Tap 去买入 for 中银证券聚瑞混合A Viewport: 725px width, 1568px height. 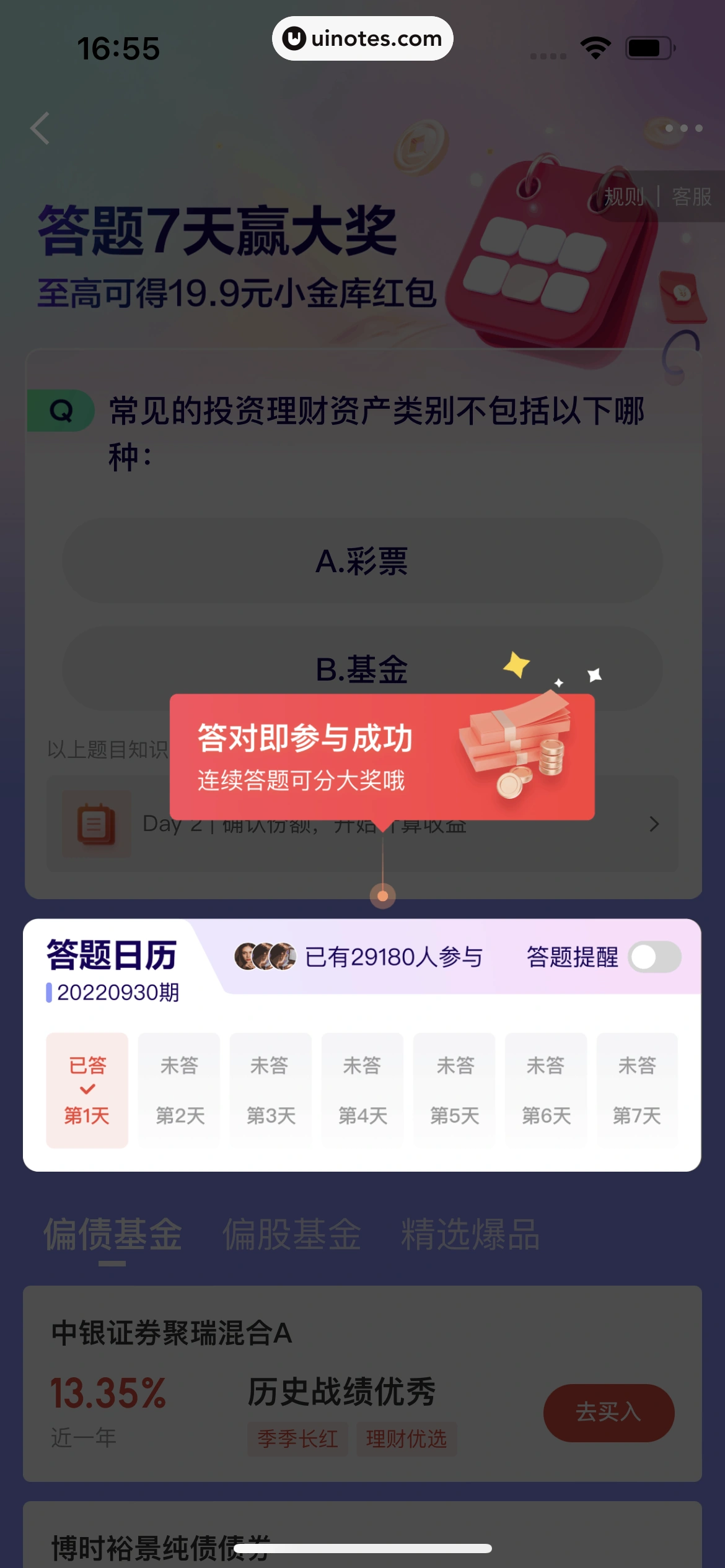click(x=608, y=1413)
